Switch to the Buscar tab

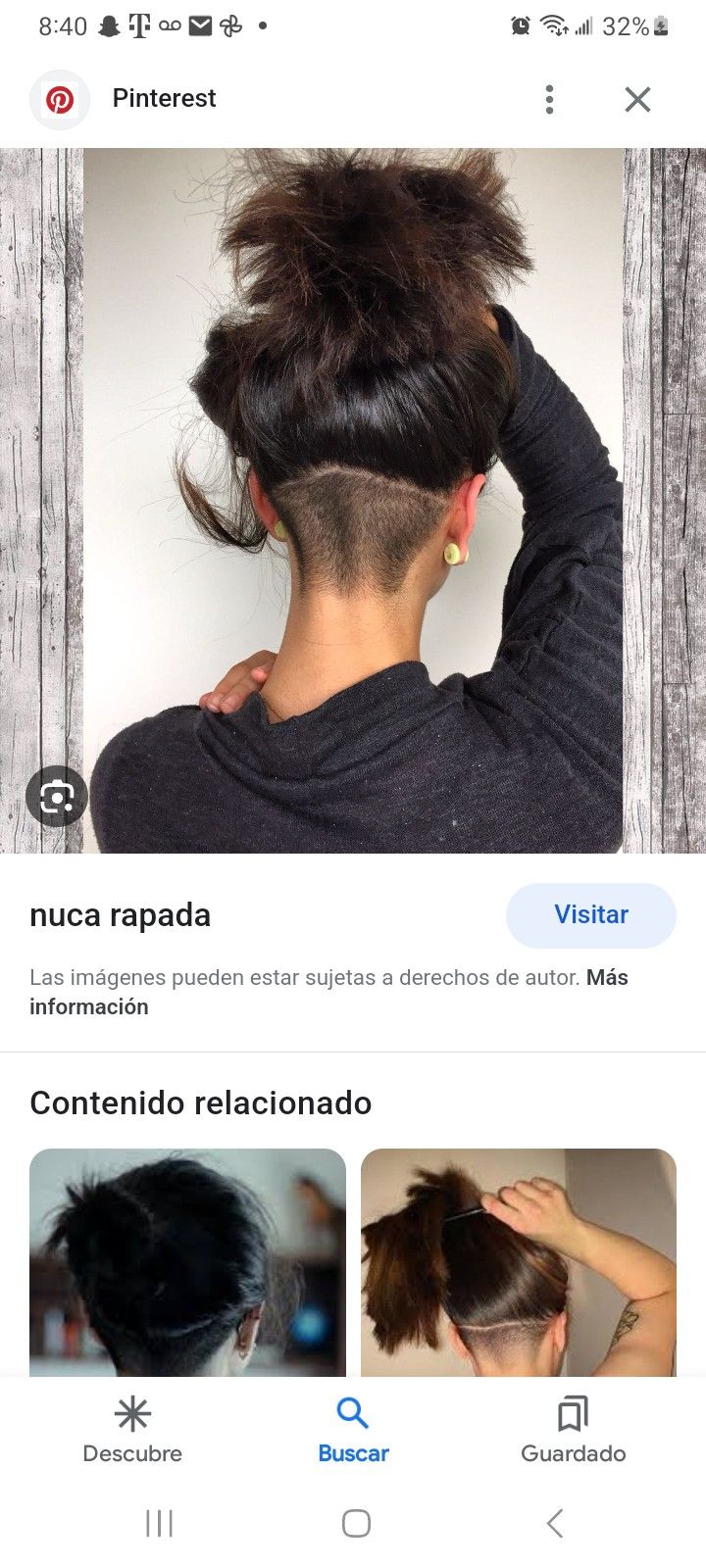click(x=353, y=1431)
